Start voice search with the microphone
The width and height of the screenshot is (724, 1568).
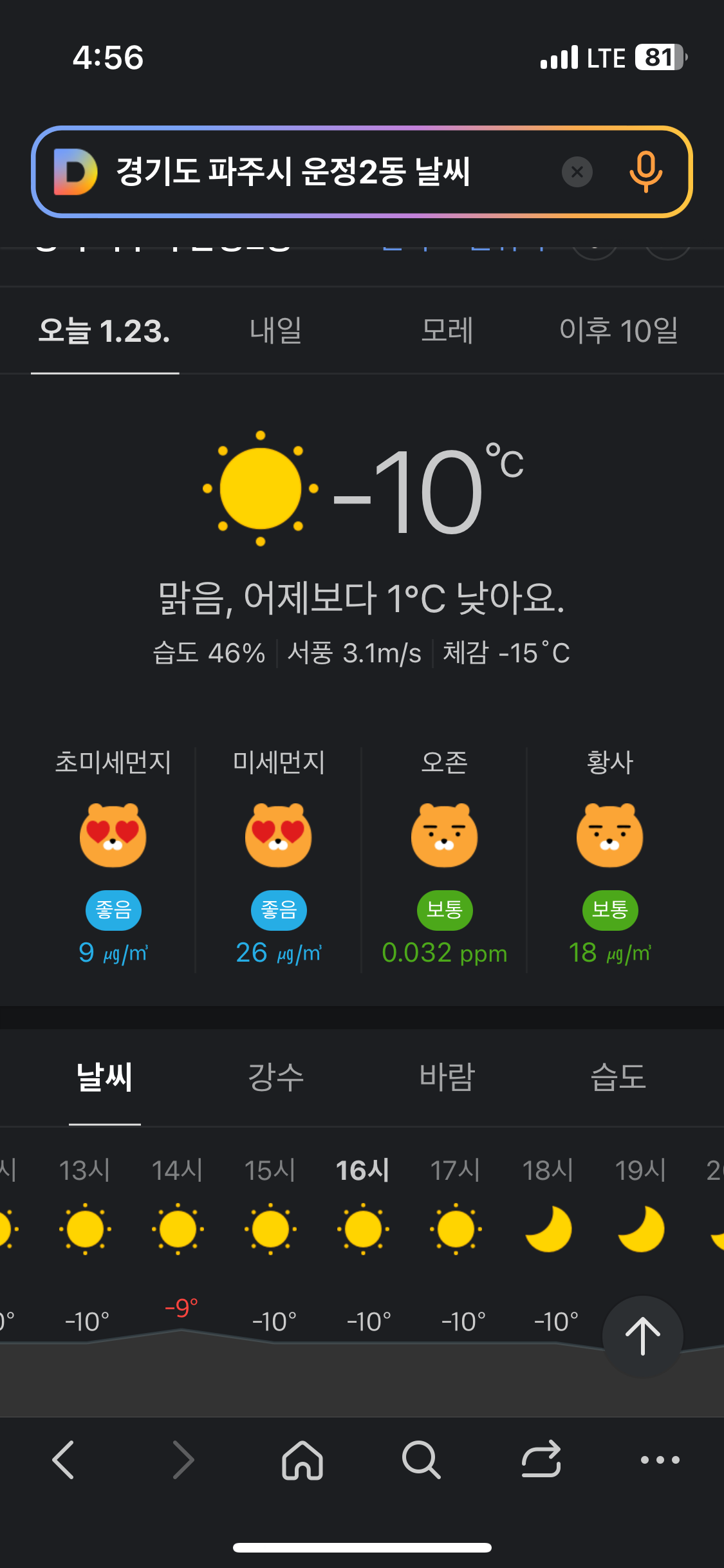[645, 172]
